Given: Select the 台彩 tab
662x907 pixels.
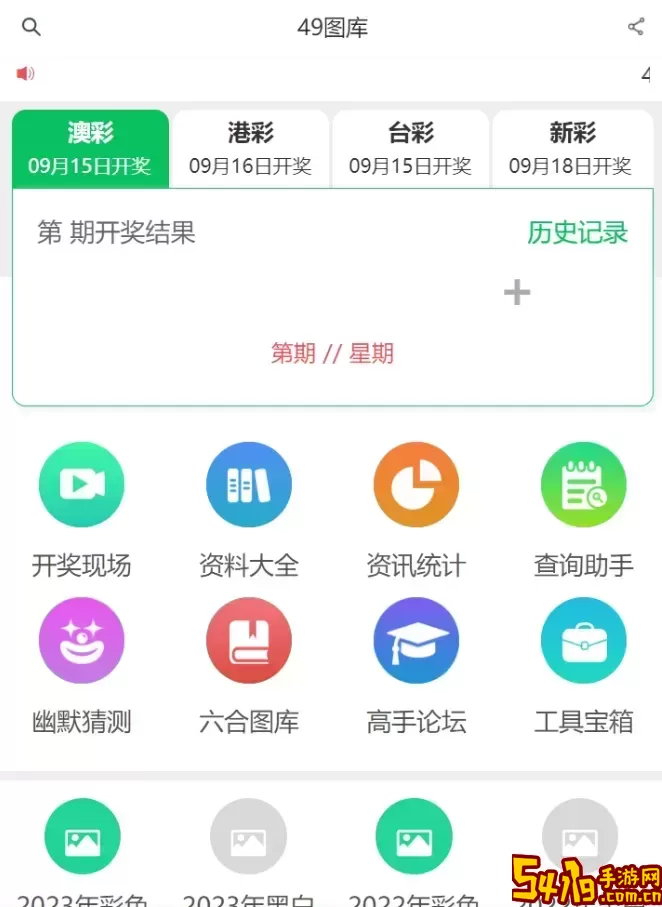Looking at the screenshot, I should 410,148.
